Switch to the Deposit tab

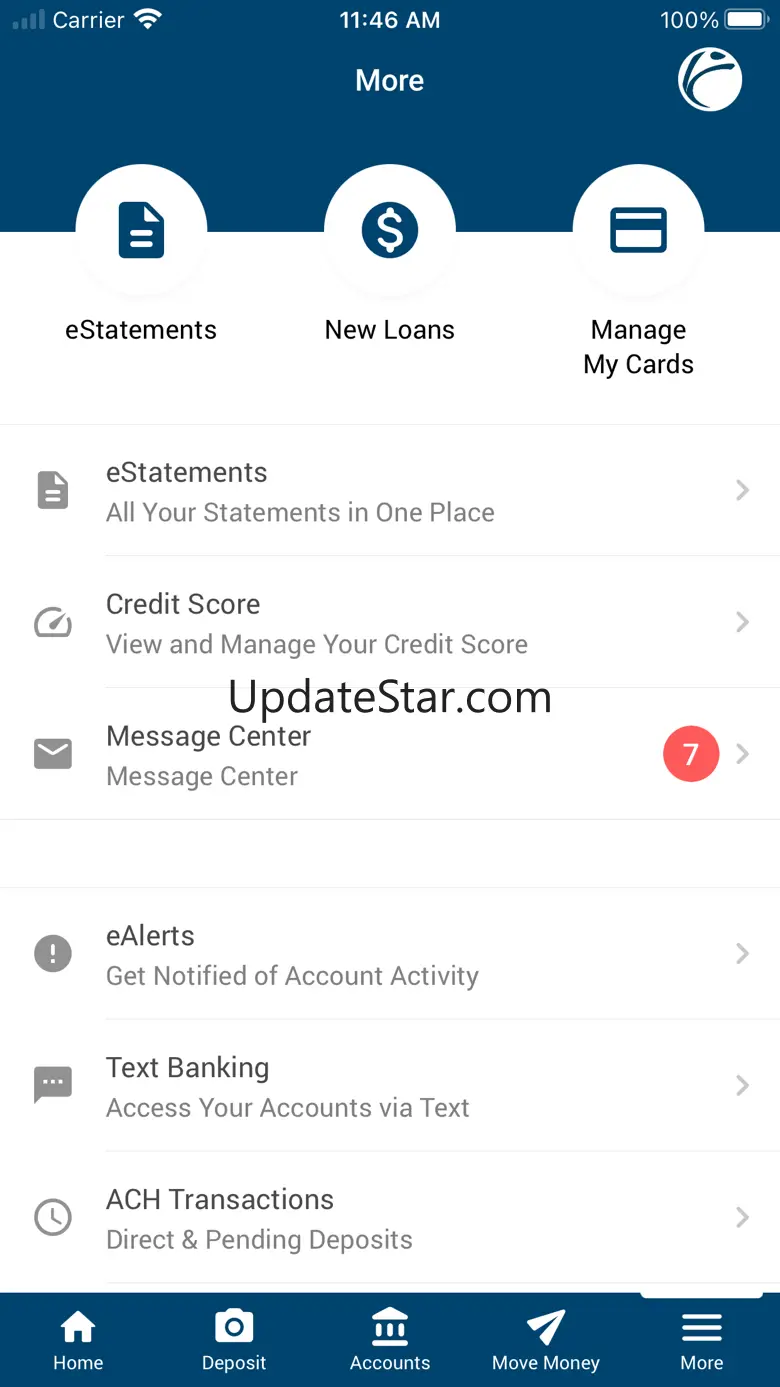(234, 1340)
